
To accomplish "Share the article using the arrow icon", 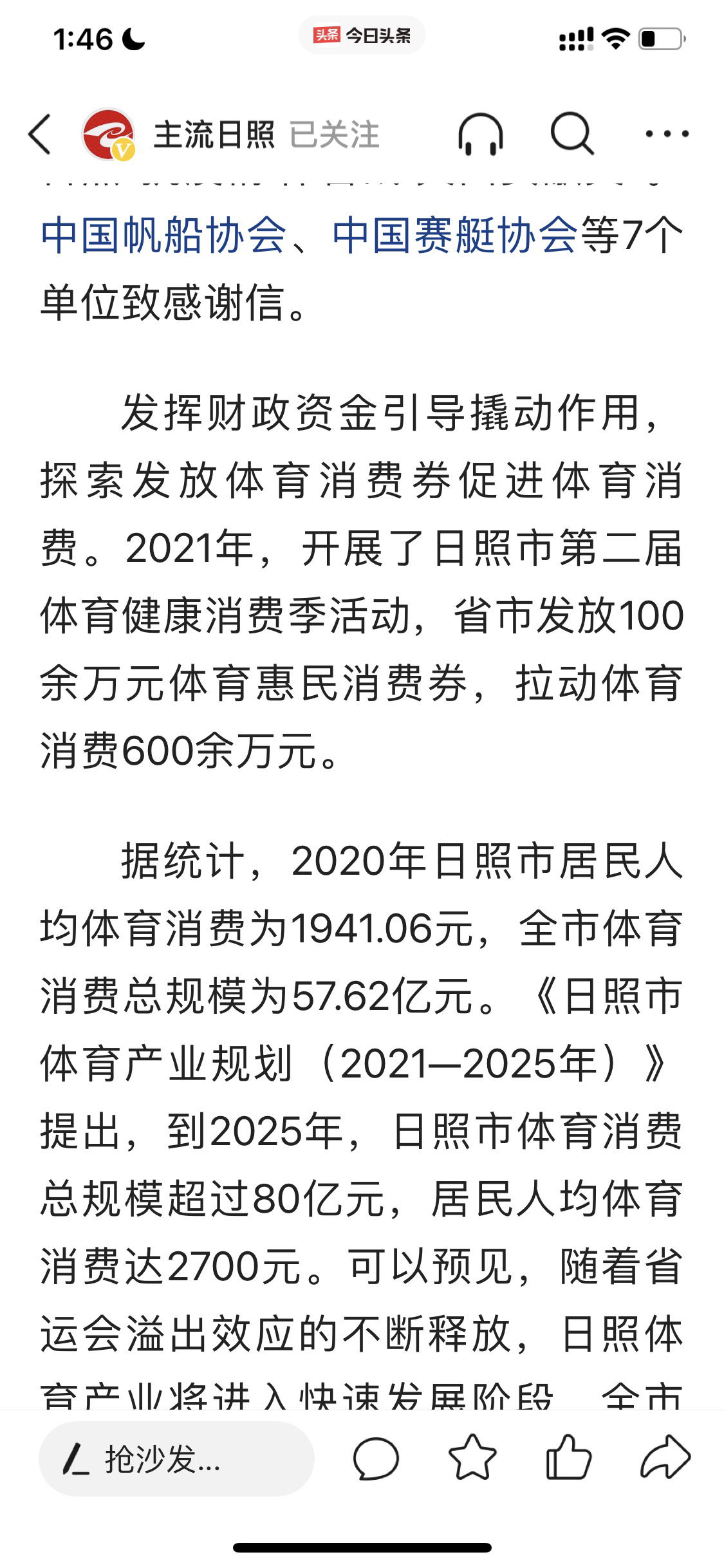I will (665, 1459).
